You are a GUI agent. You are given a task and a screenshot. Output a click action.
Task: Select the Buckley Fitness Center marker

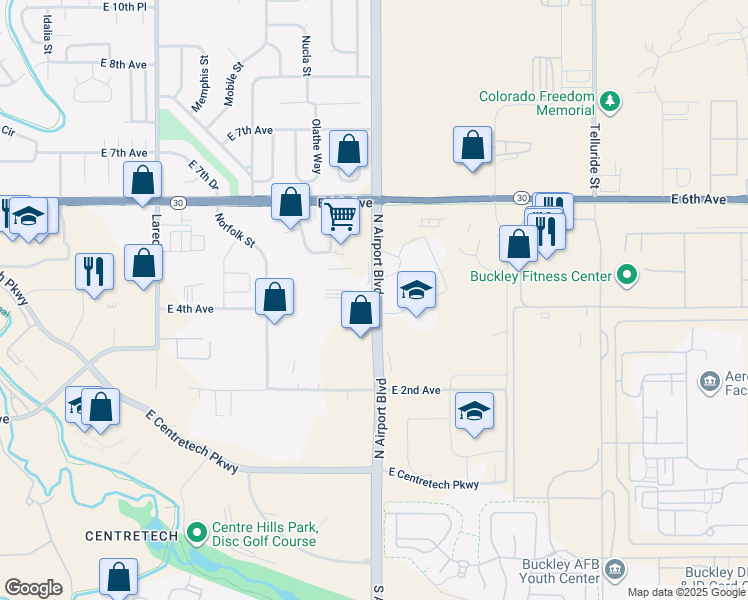coord(627,275)
